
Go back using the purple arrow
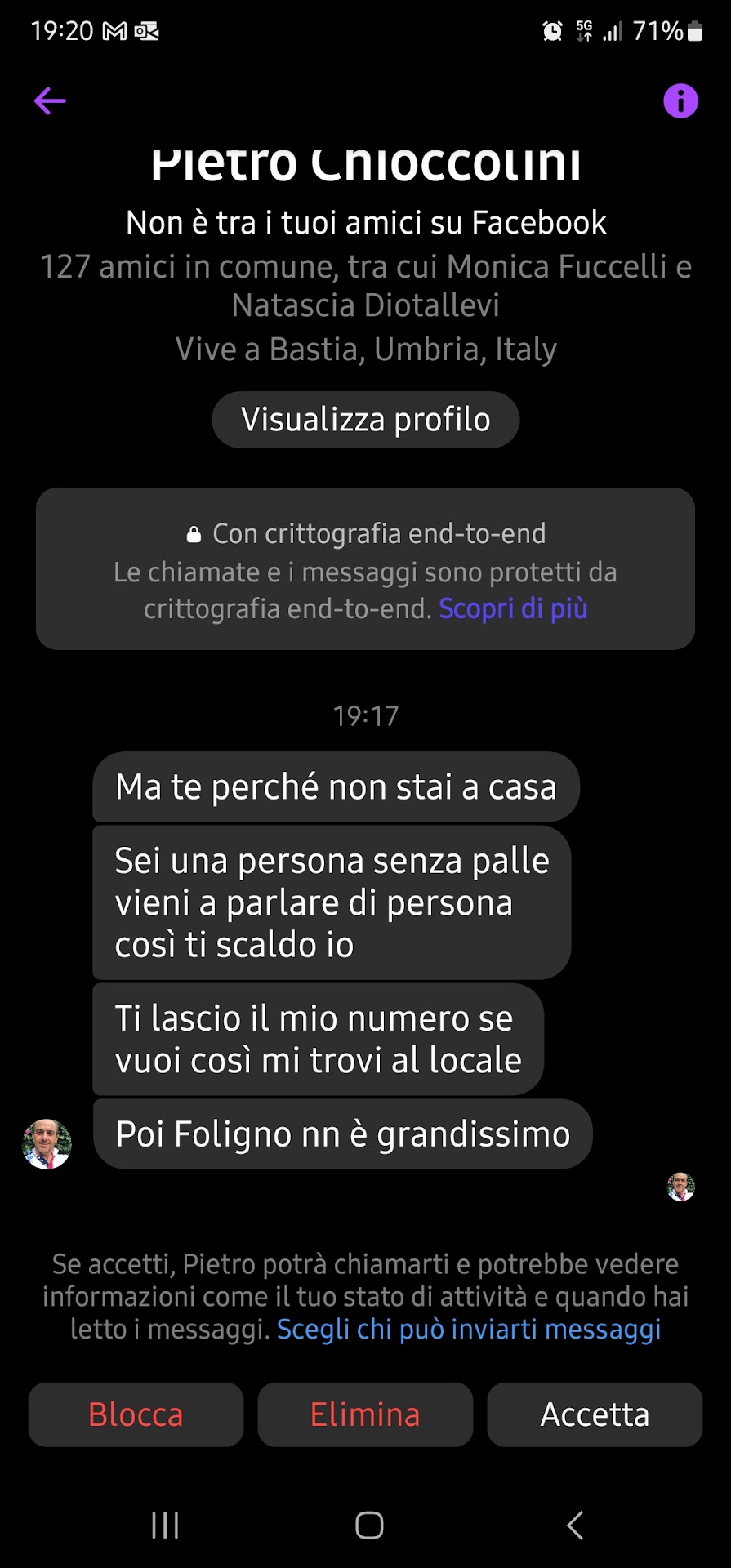(50, 101)
